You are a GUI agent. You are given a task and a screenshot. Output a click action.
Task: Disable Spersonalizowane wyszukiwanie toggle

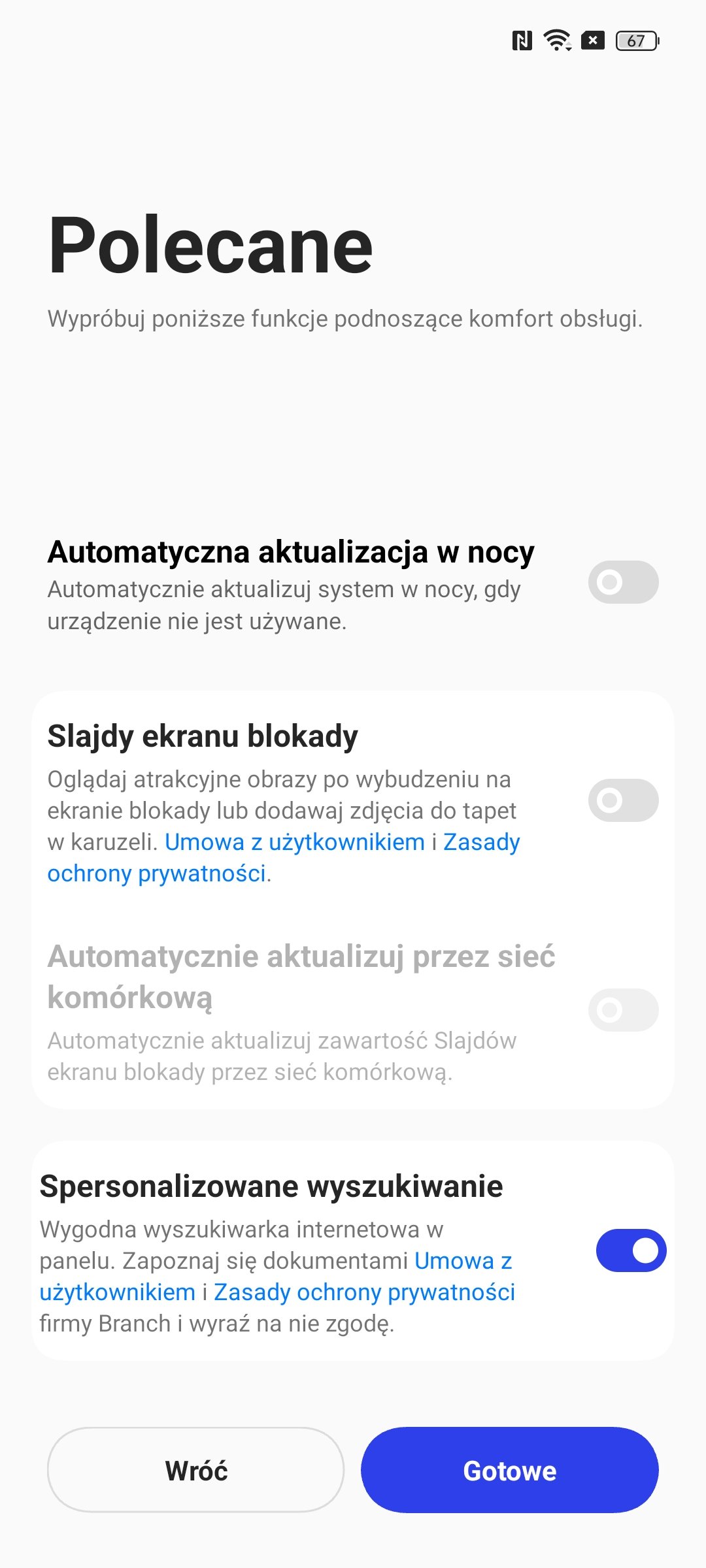(x=631, y=1250)
